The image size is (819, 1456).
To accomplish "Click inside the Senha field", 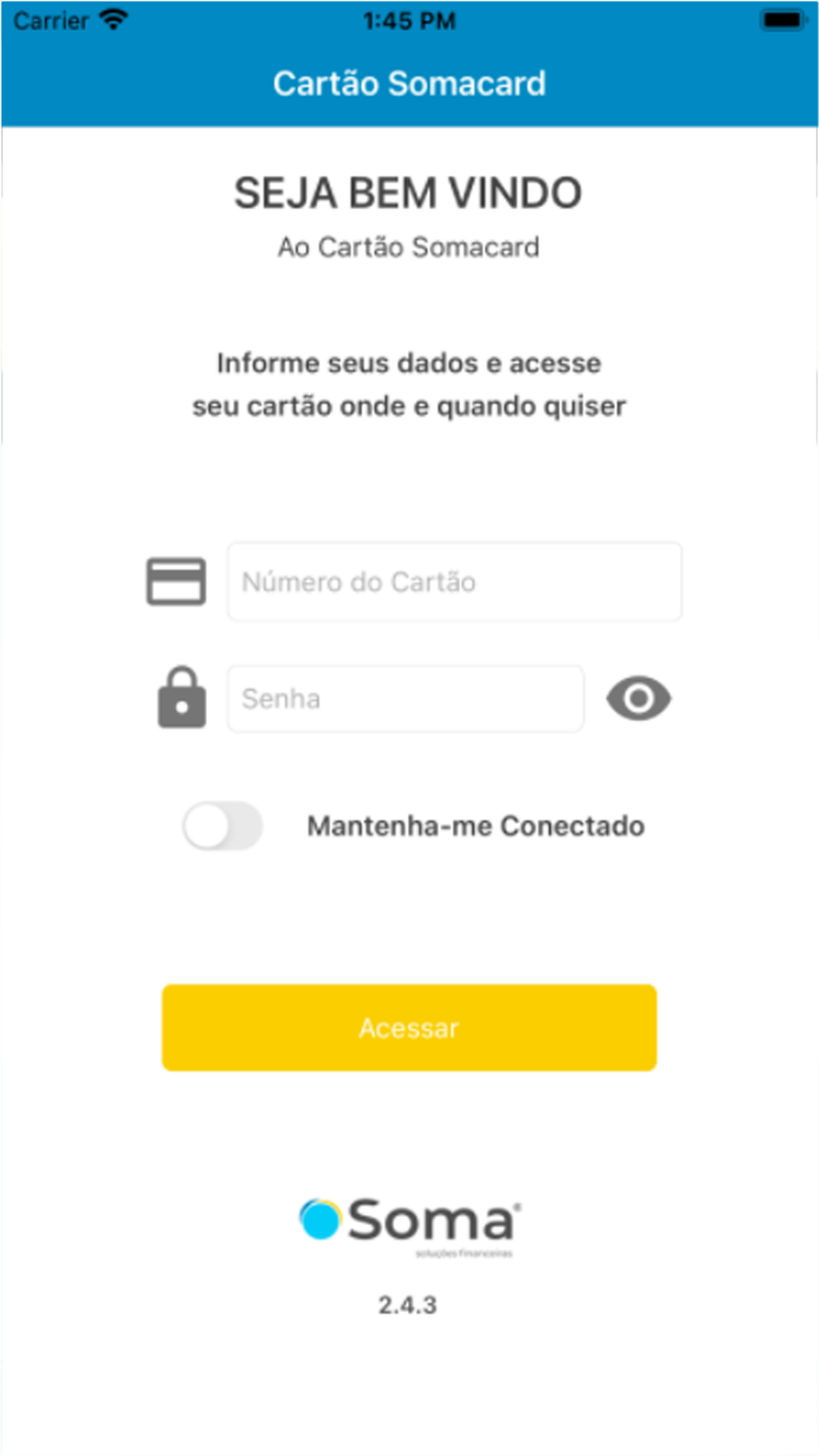I will 405,698.
